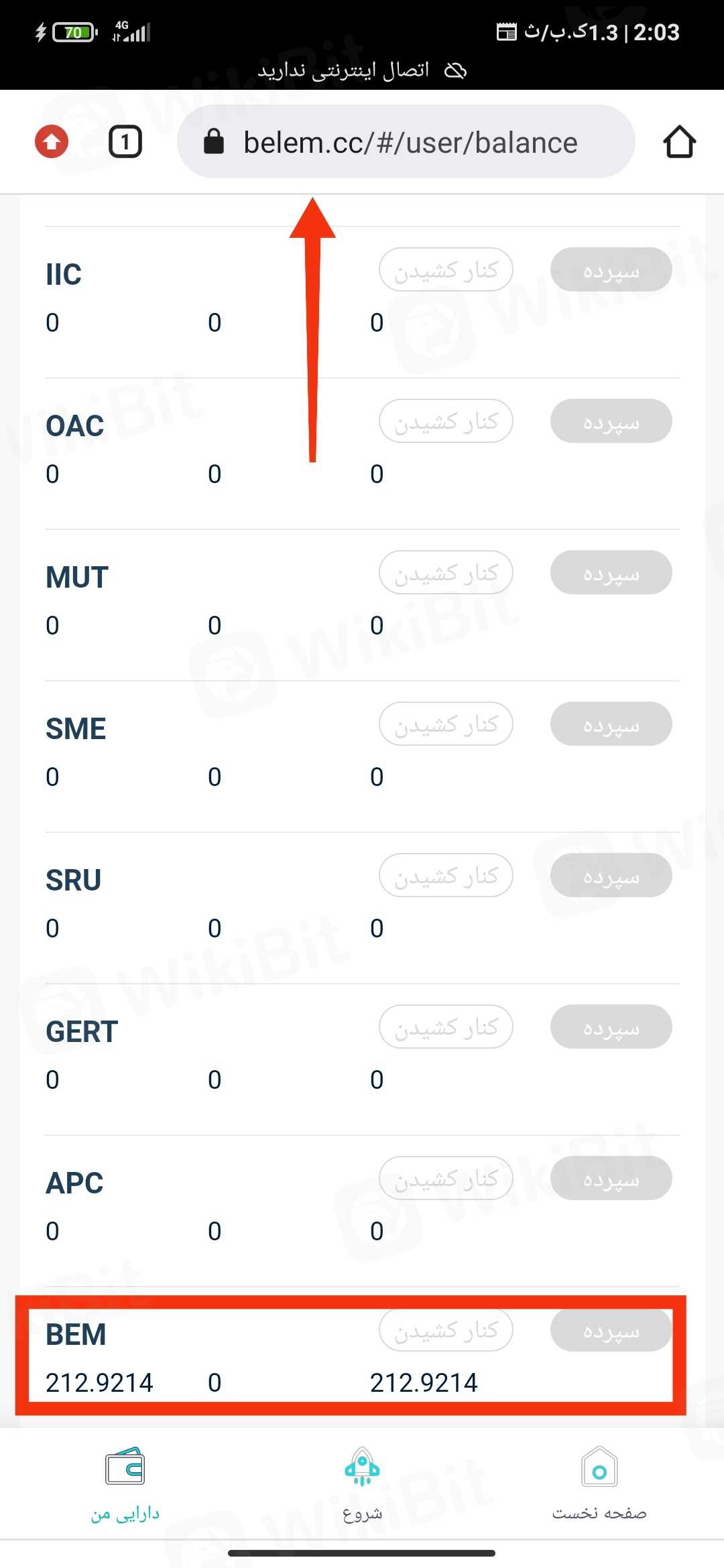Open the browser tab switcher
The height and width of the screenshot is (1568, 724).
125,142
